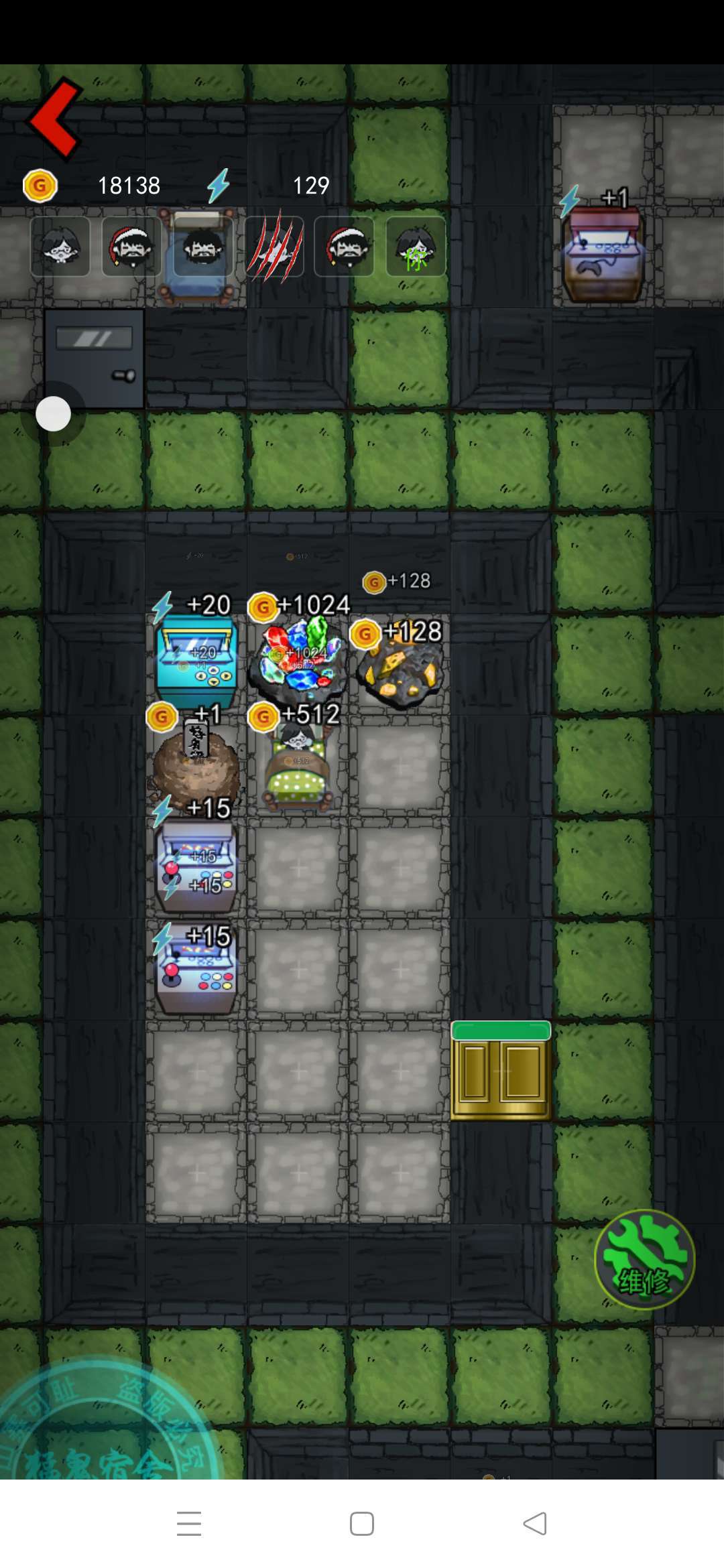Tap the red back arrow
The image size is (724, 1568).
coord(55,119)
